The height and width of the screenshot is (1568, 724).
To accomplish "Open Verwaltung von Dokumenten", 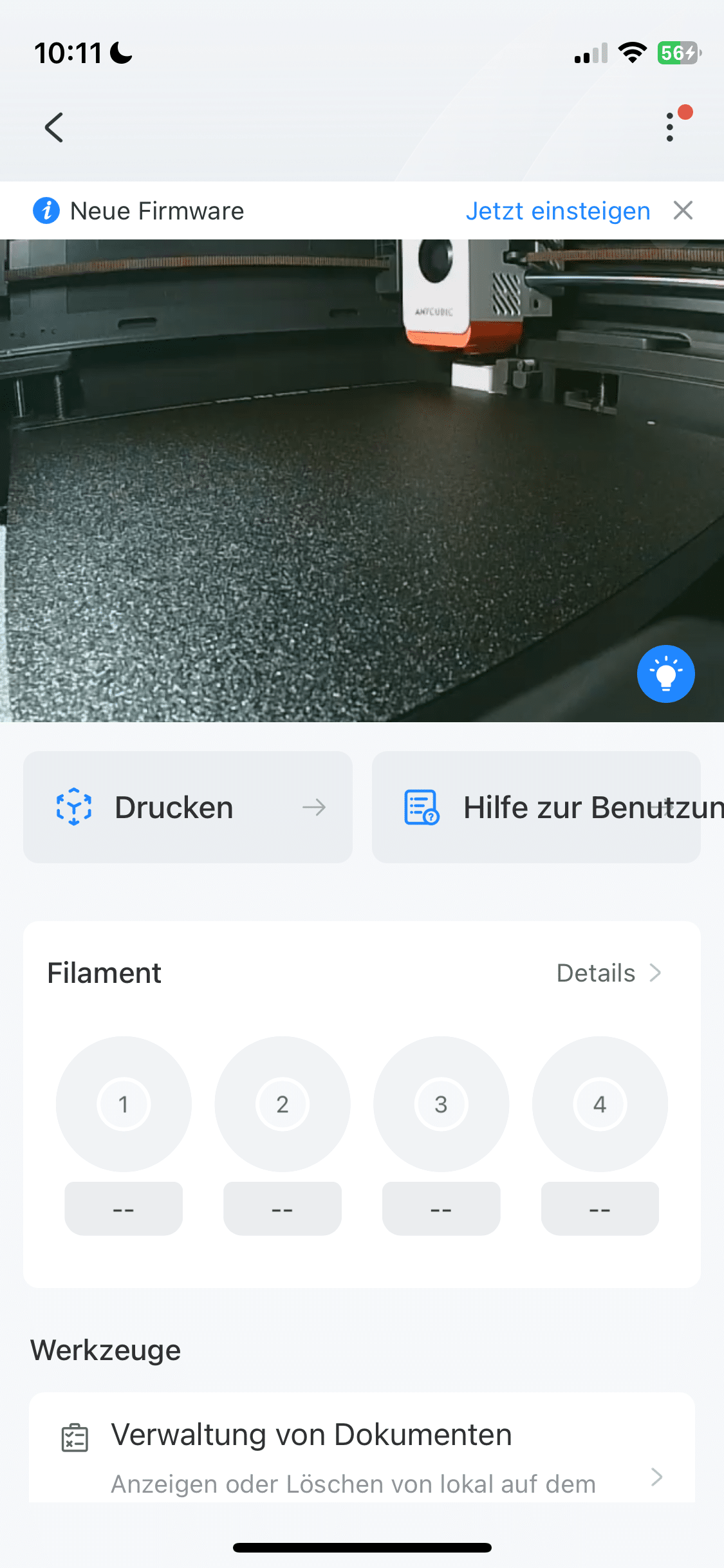I will tap(362, 1455).
